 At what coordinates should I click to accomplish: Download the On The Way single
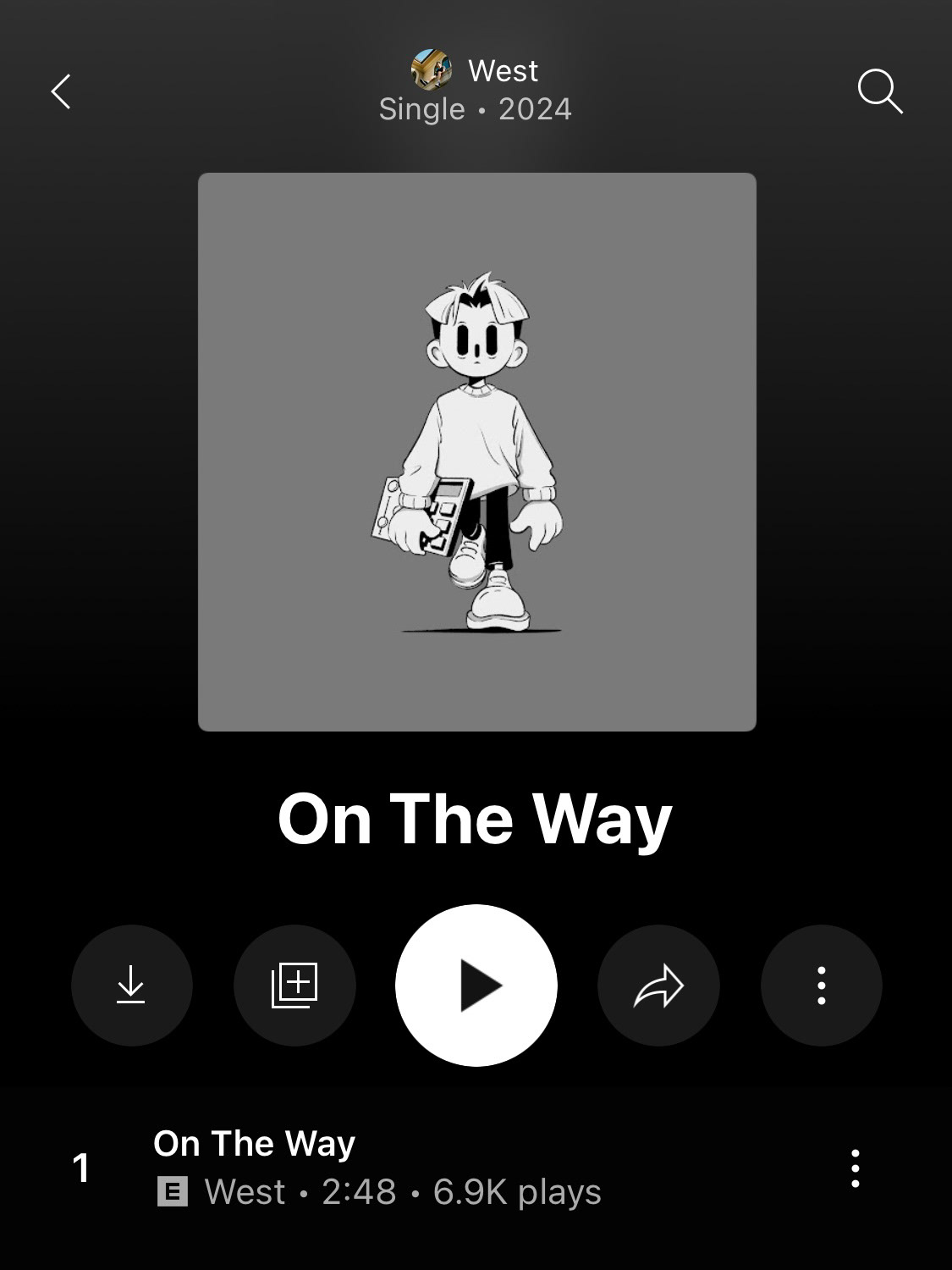[131, 985]
